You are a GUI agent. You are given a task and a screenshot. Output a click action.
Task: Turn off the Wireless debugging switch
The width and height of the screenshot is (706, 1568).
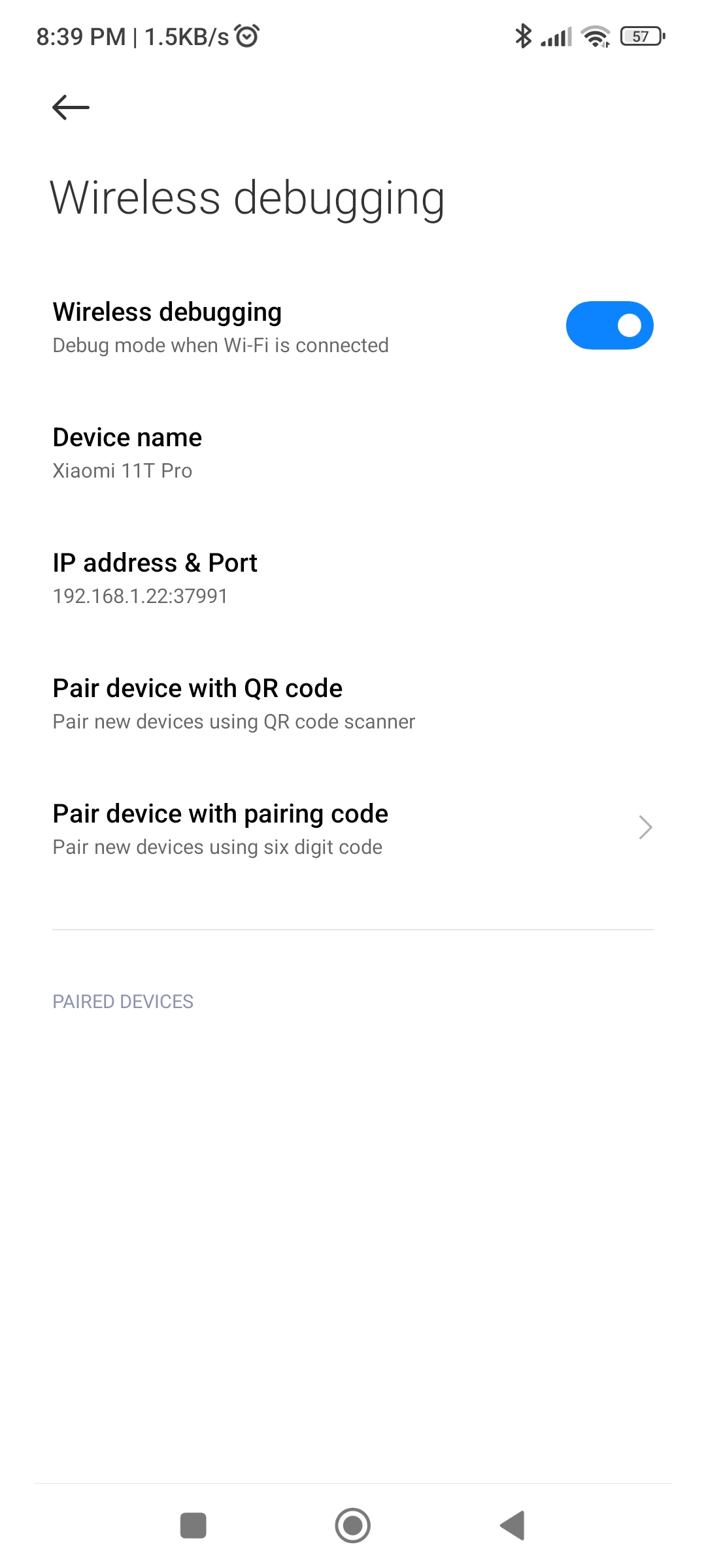(x=609, y=325)
